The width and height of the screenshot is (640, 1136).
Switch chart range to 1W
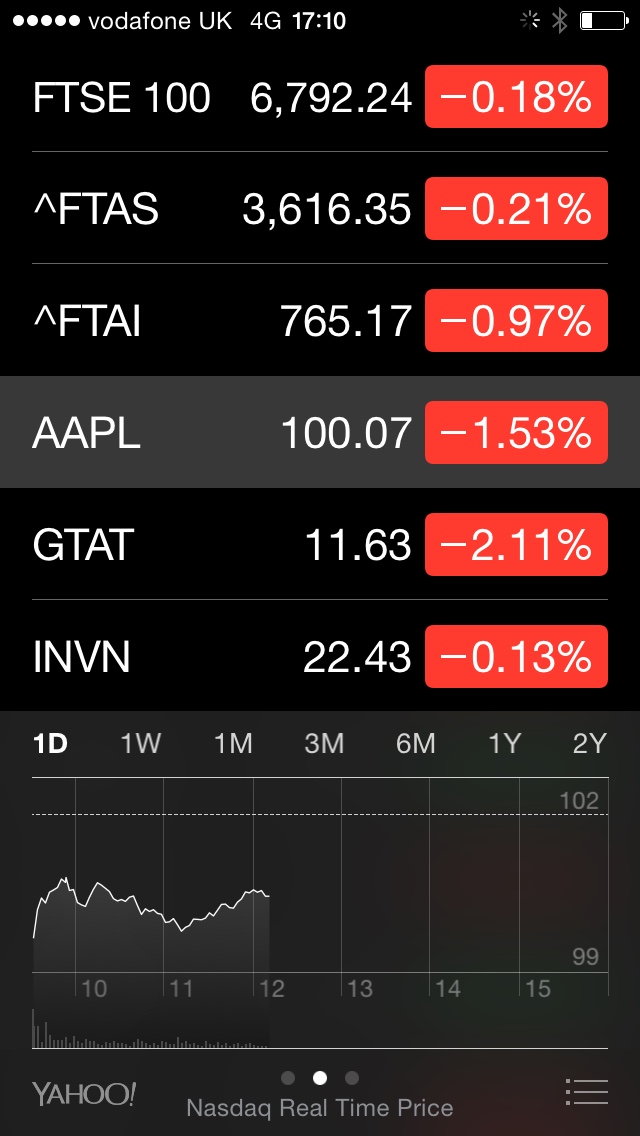tap(141, 743)
